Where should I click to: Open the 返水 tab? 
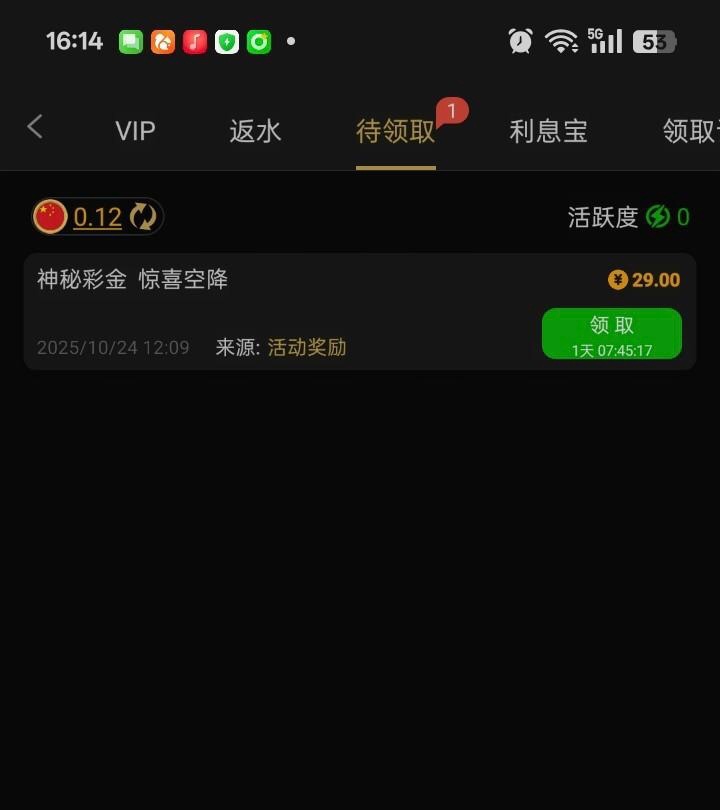[x=255, y=131]
